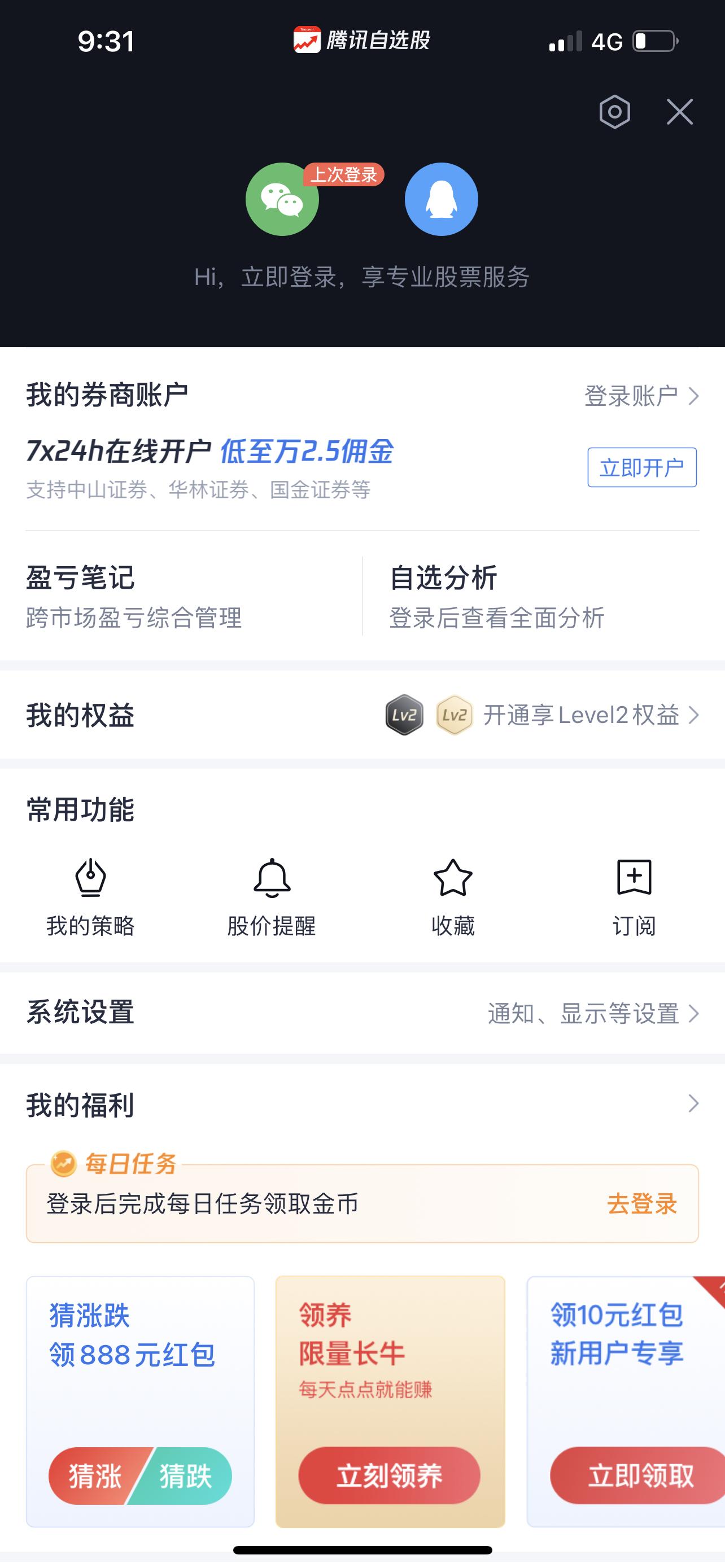
Task: Open 收藏 with the star icon
Action: [453, 879]
